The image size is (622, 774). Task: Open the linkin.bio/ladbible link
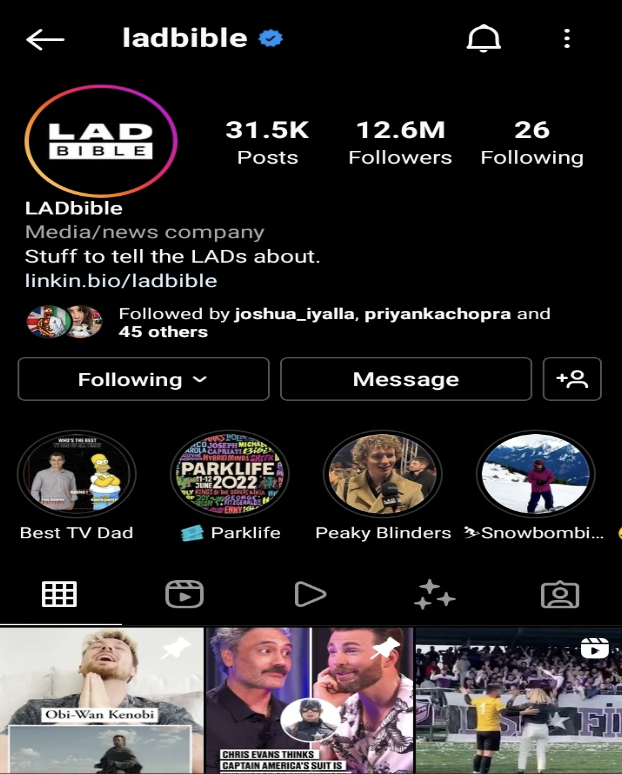121,281
